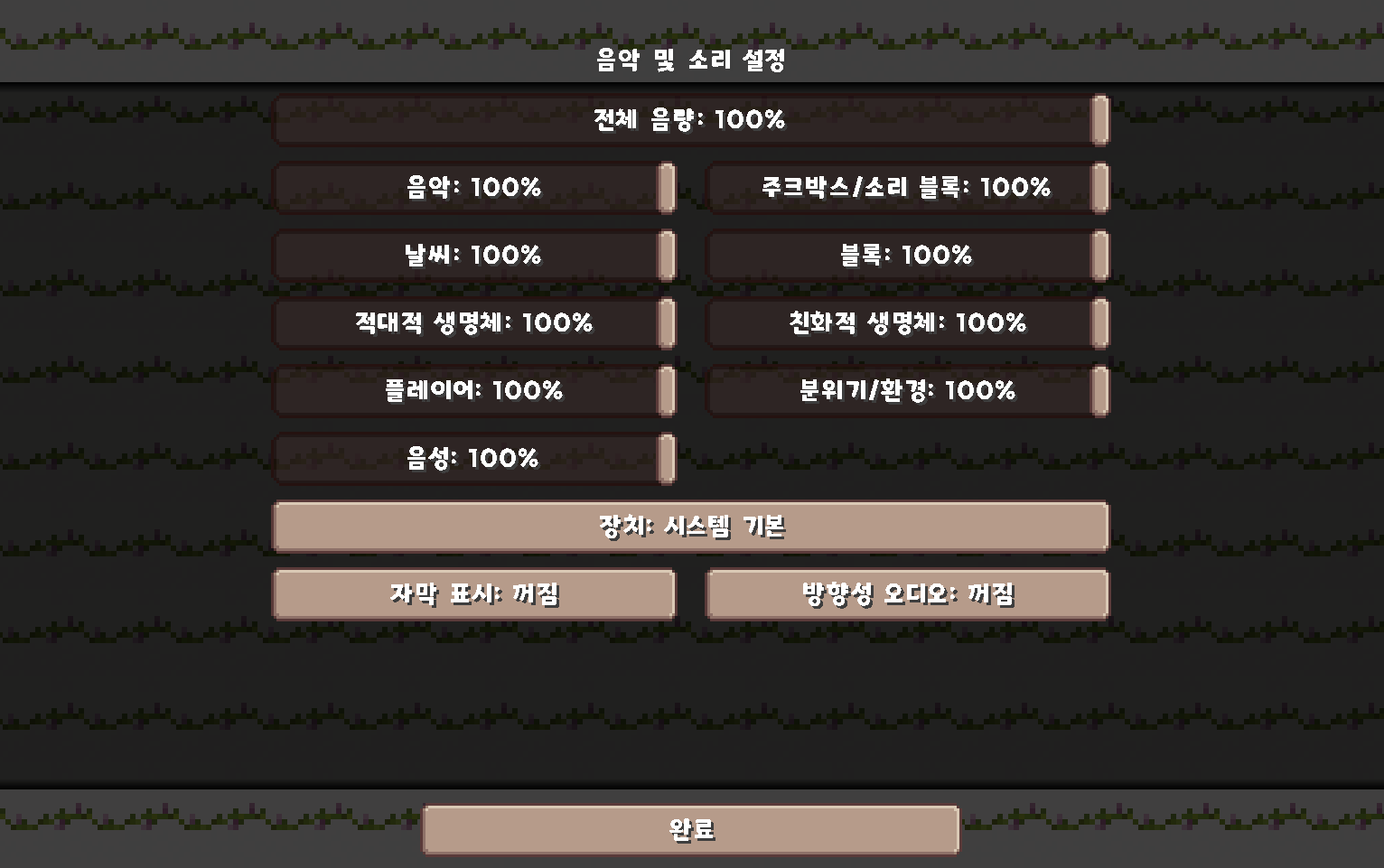Change the 장치: 시스템 기본 audio device
This screenshot has height=868, width=1384.
[690, 527]
